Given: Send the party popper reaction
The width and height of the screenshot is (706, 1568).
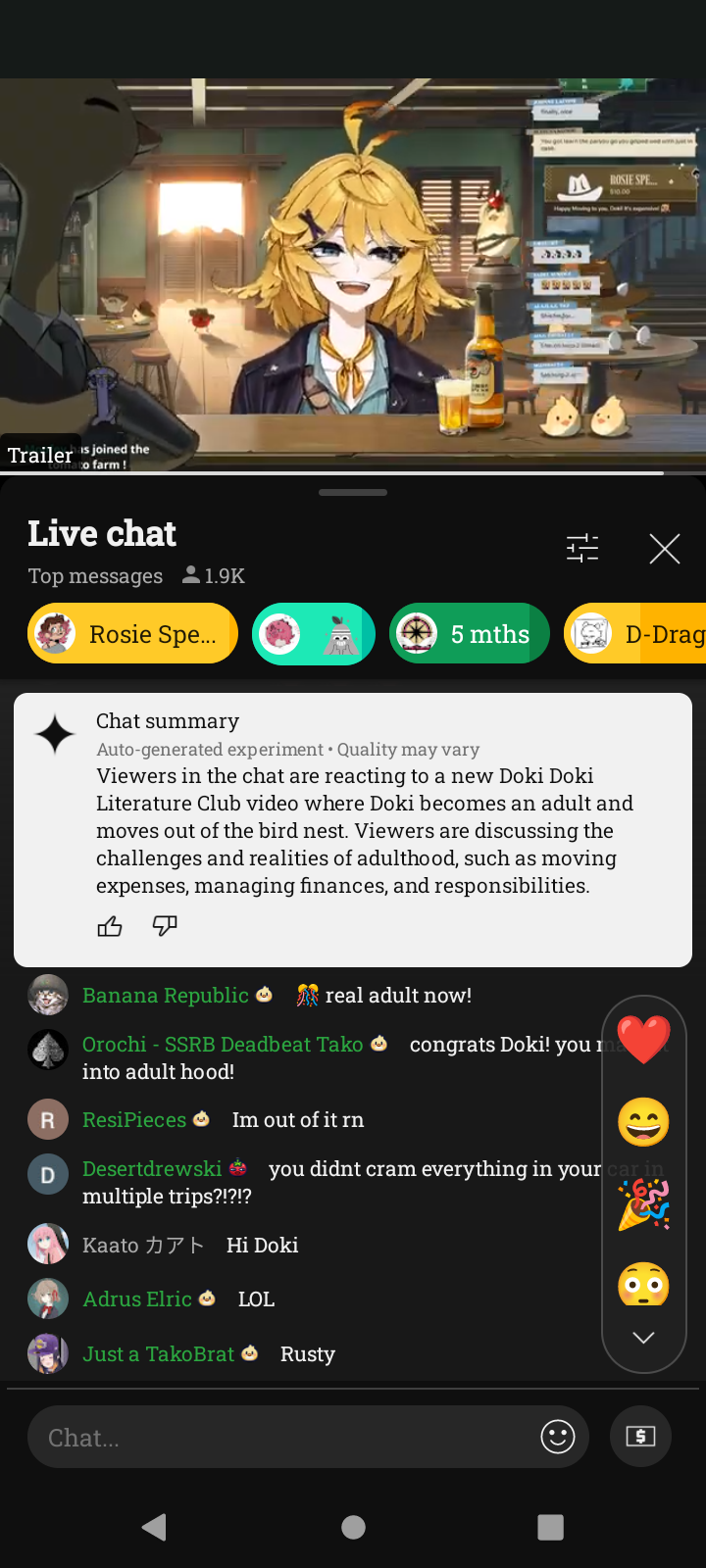Looking at the screenshot, I should 643,1204.
